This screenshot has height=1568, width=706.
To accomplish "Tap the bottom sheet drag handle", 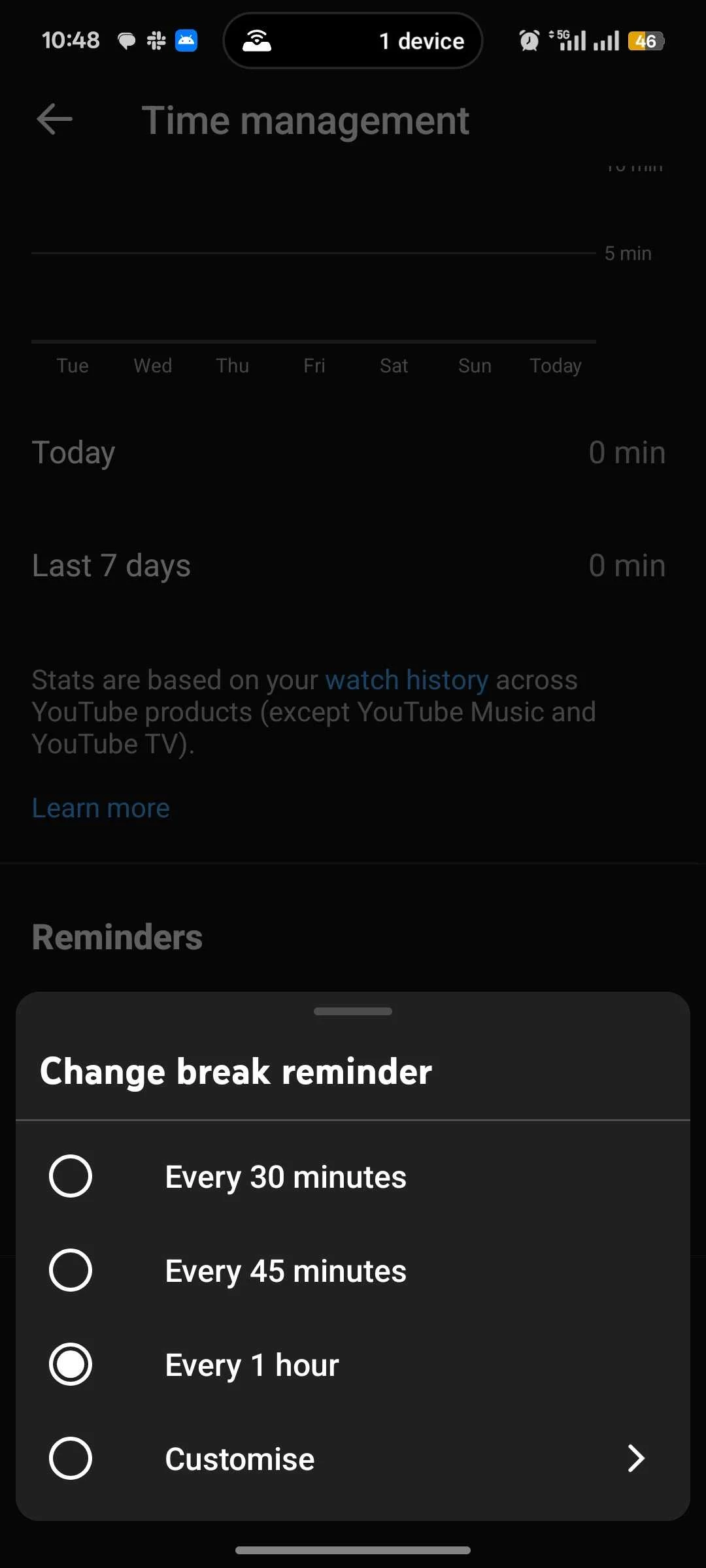I will point(353,1011).
